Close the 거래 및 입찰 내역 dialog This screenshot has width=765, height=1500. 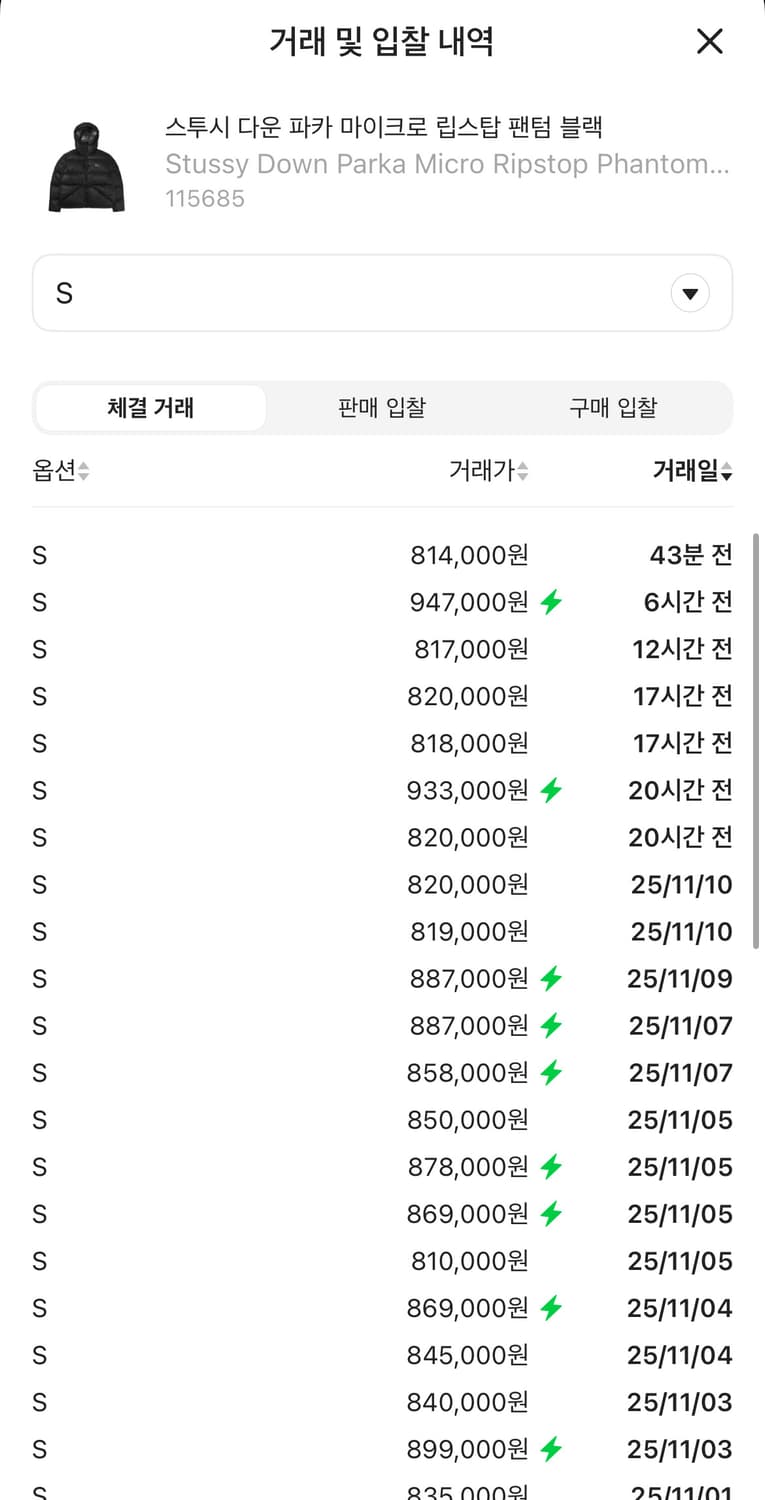coord(710,42)
